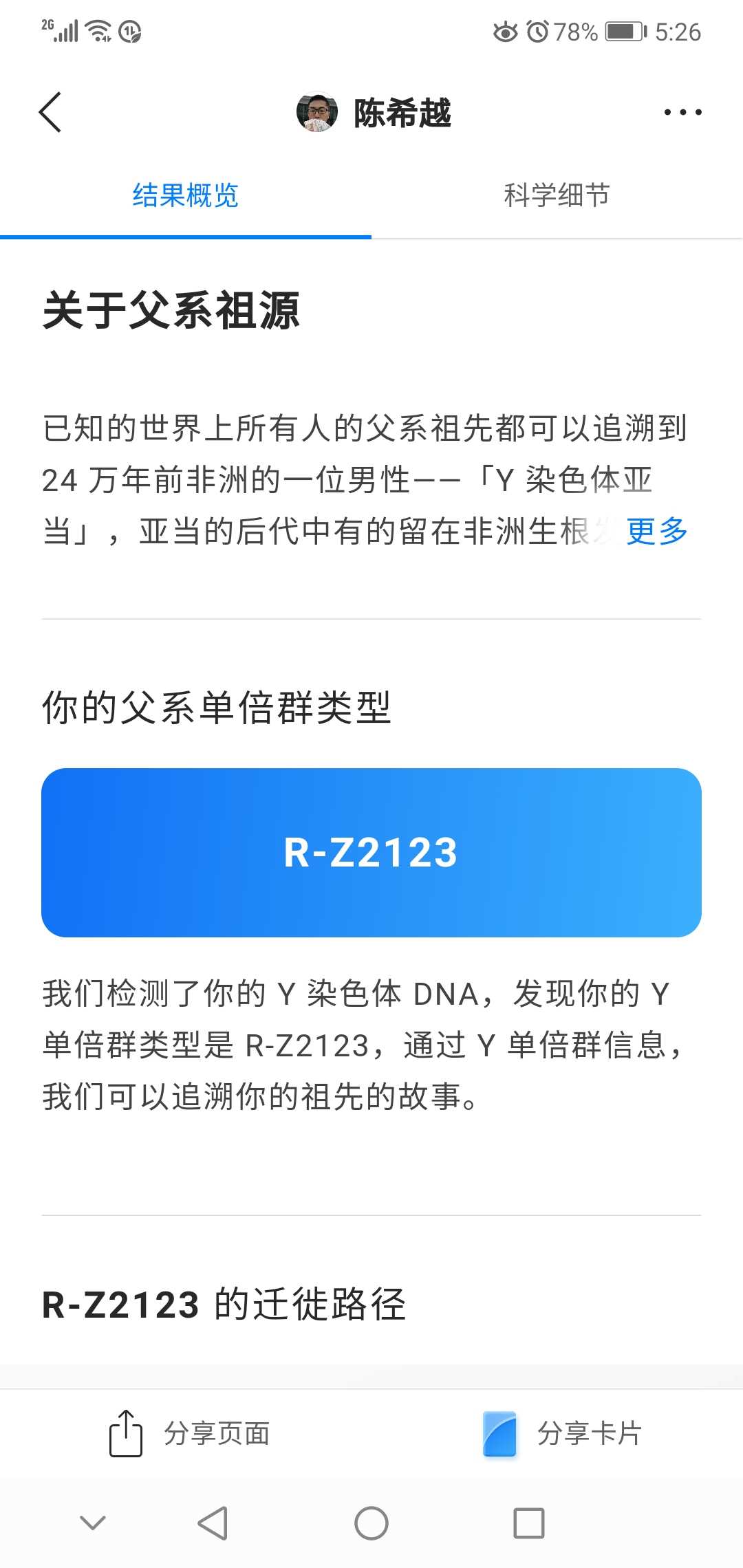Switch to the 科学细节 tab
The image size is (743, 1568).
coord(557,195)
